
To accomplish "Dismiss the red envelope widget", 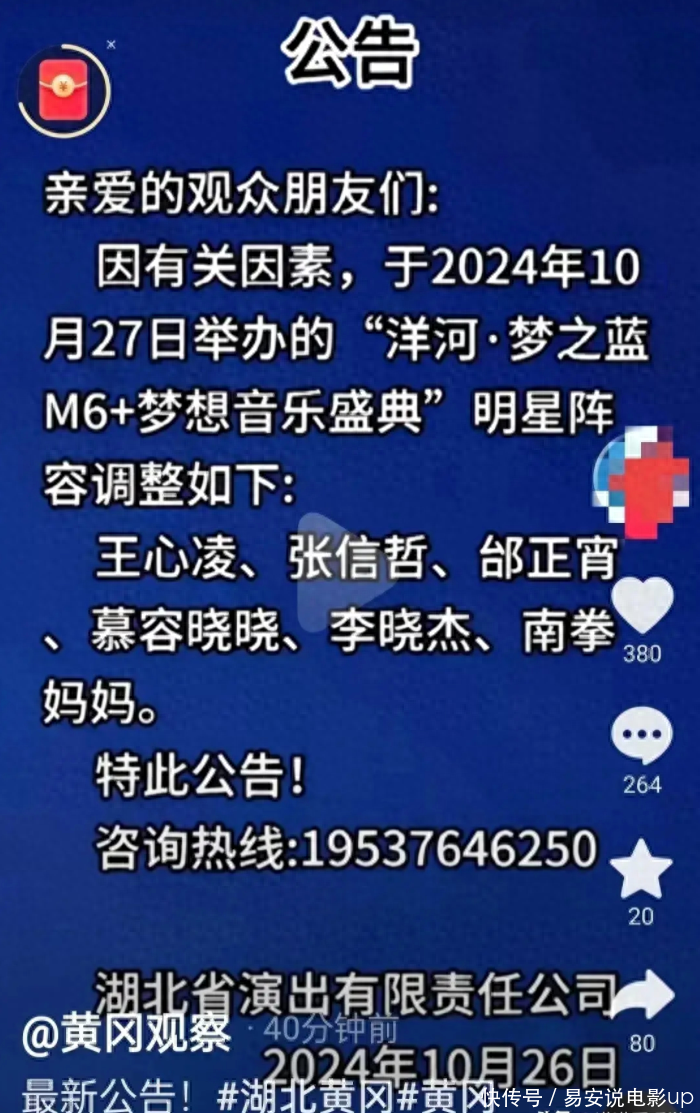I will pos(111,44).
